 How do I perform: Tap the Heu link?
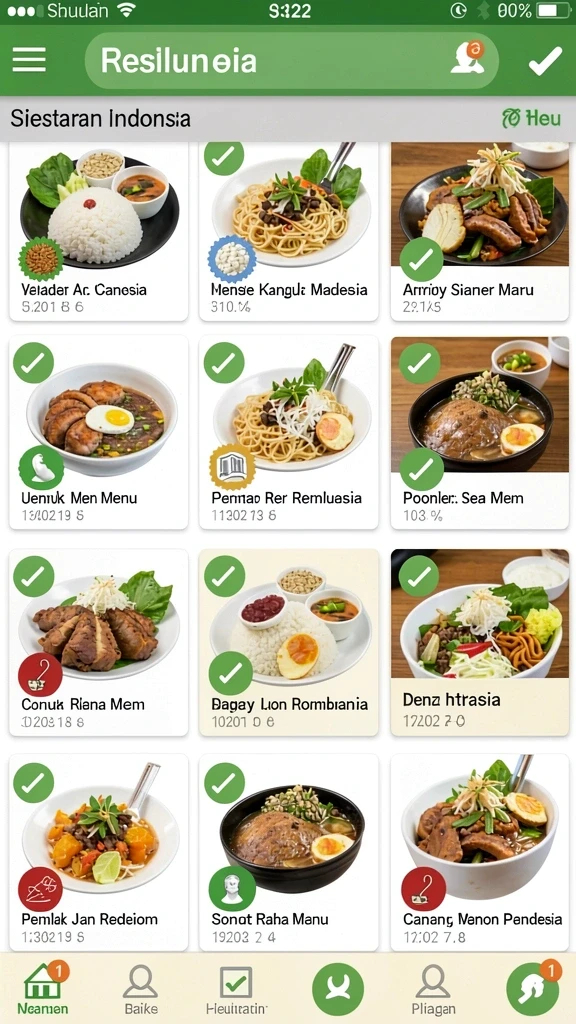531,118
